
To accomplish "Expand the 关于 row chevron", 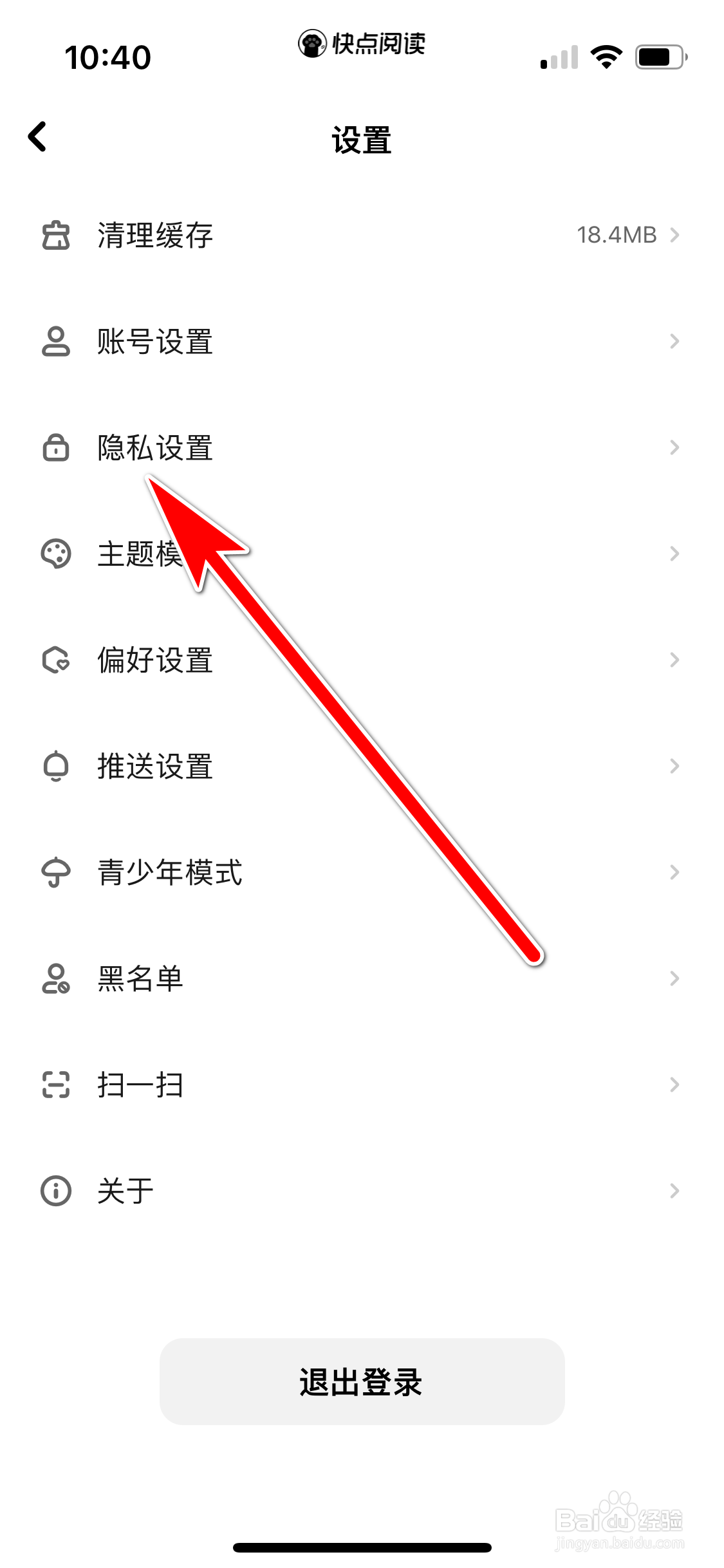I will pyautogui.click(x=674, y=1190).
